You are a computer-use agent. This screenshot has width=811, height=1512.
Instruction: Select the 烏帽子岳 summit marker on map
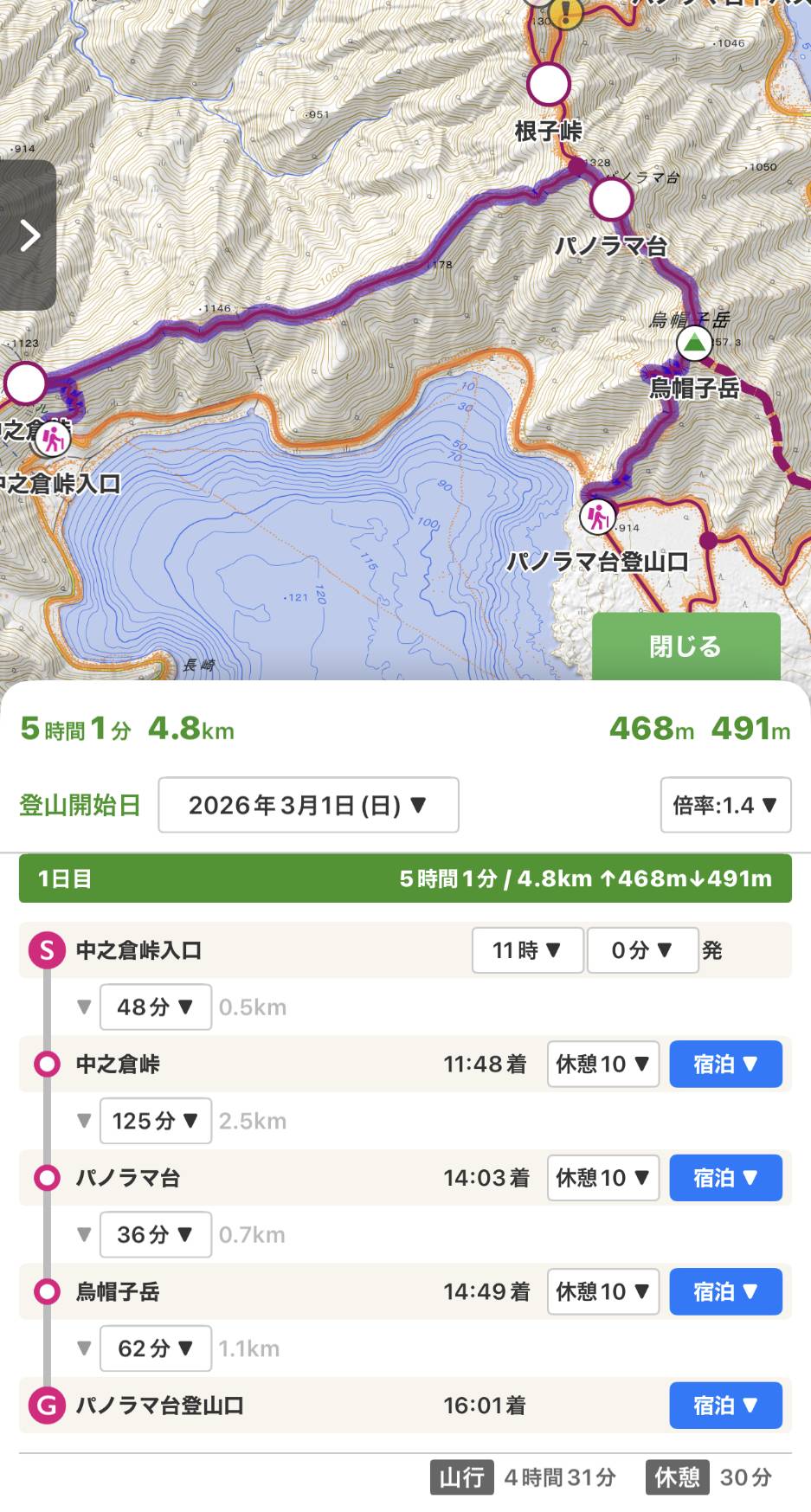[x=694, y=344]
